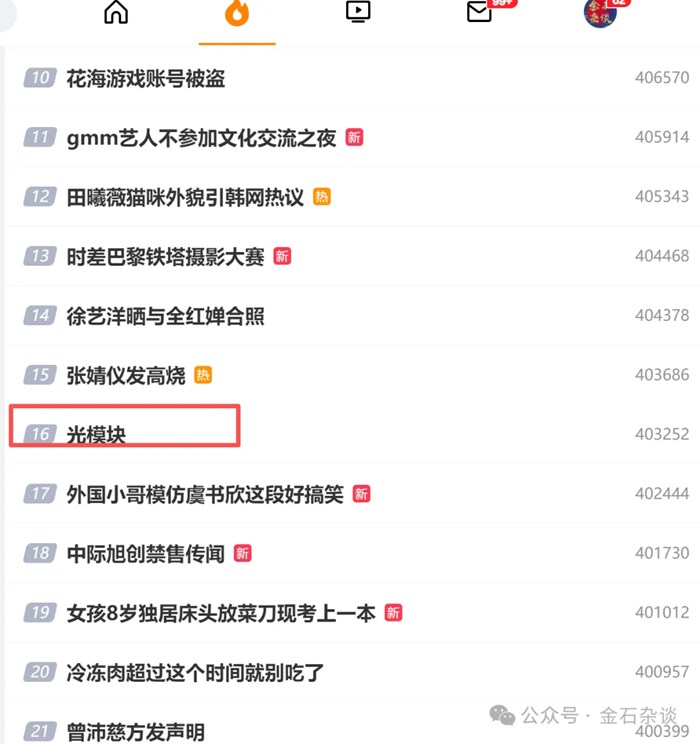Image resolution: width=700 pixels, height=744 pixels.
Task: Open trending topic 花海游戏账号被盗
Action: 146,78
